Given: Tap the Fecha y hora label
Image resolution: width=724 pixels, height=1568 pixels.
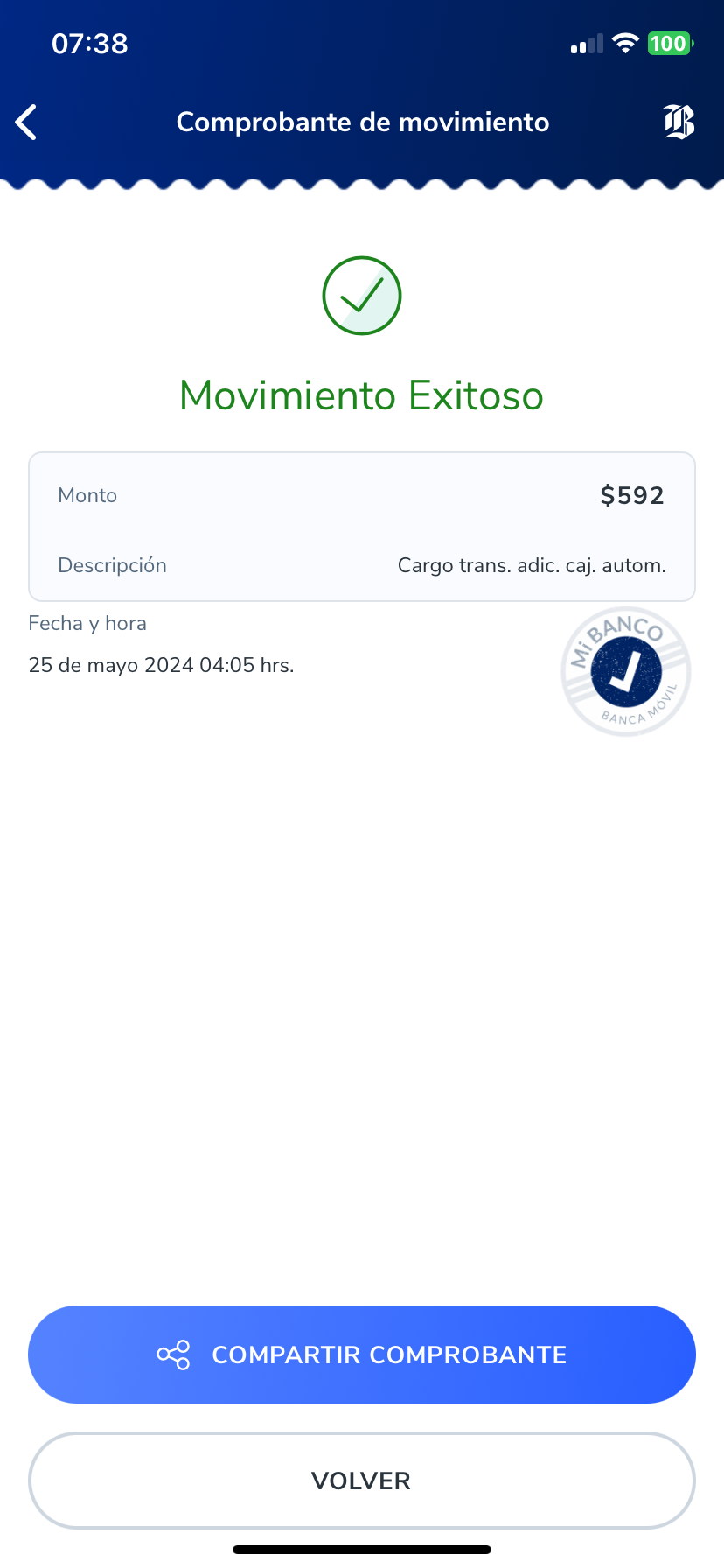Looking at the screenshot, I should click(87, 622).
